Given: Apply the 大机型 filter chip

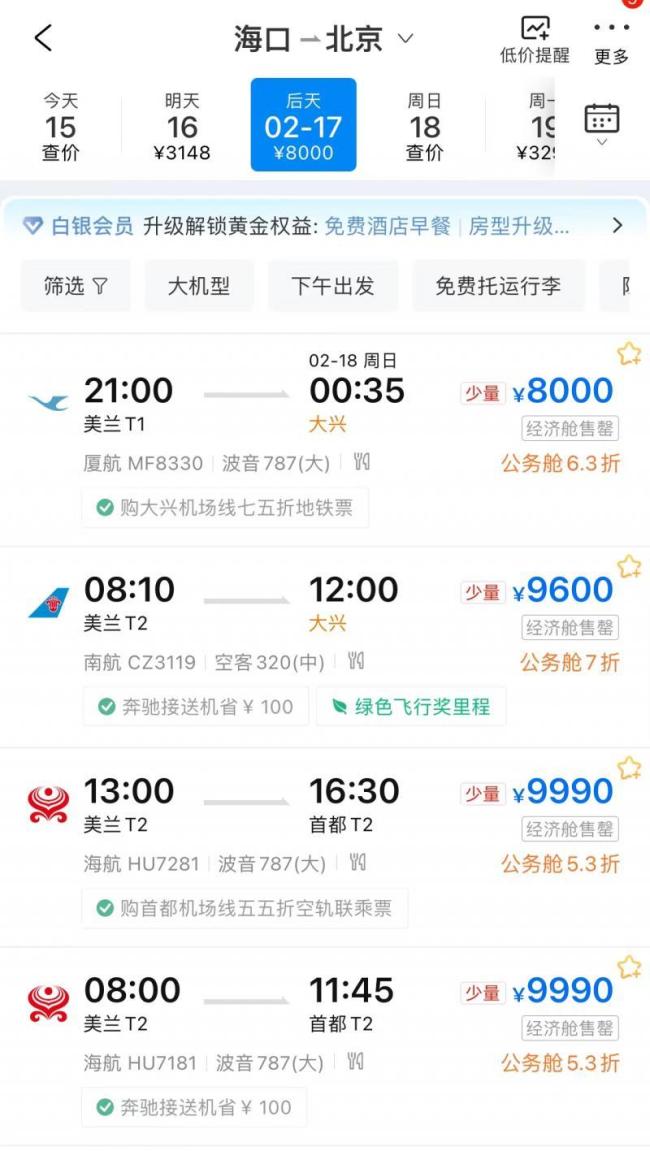Looking at the screenshot, I should click(x=199, y=286).
